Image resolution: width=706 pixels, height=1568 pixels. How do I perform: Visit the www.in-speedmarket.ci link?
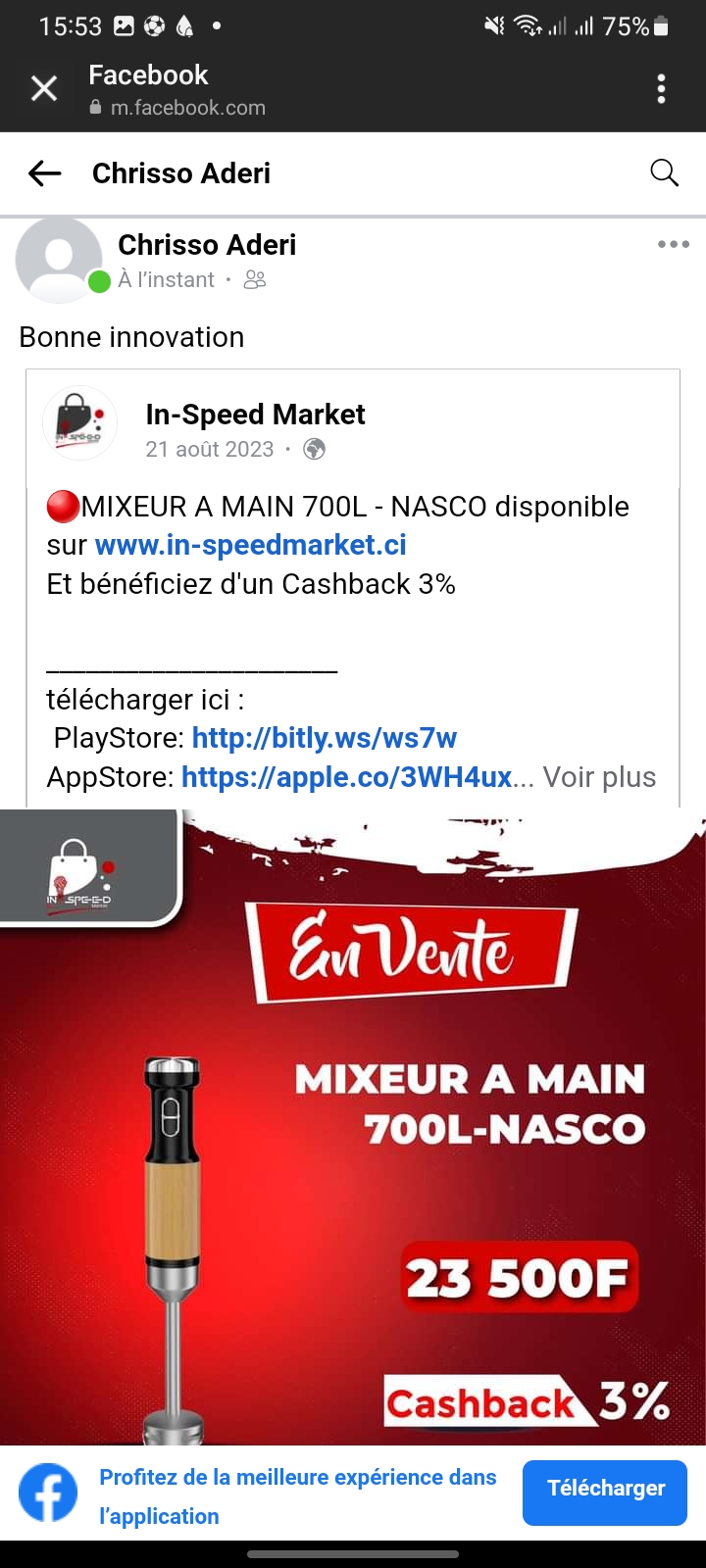[251, 545]
